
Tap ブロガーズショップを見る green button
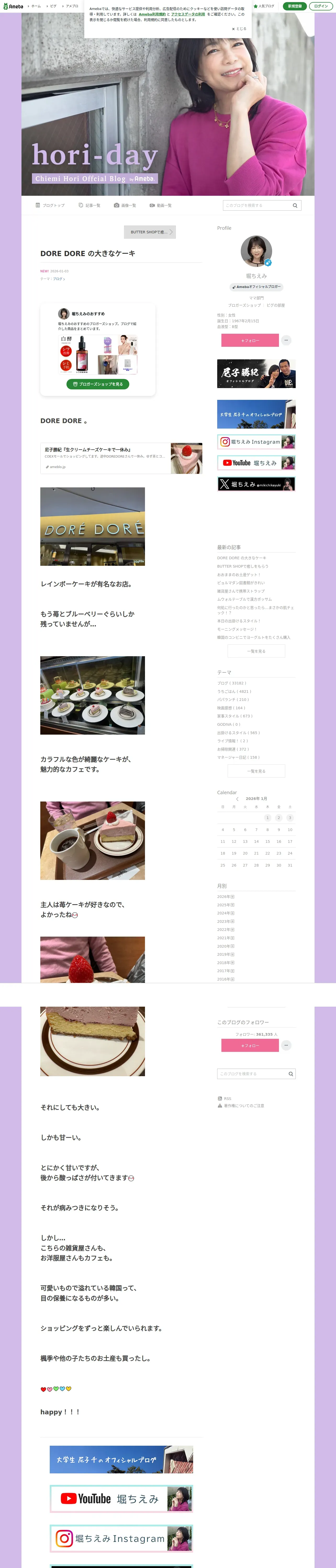coord(98,384)
